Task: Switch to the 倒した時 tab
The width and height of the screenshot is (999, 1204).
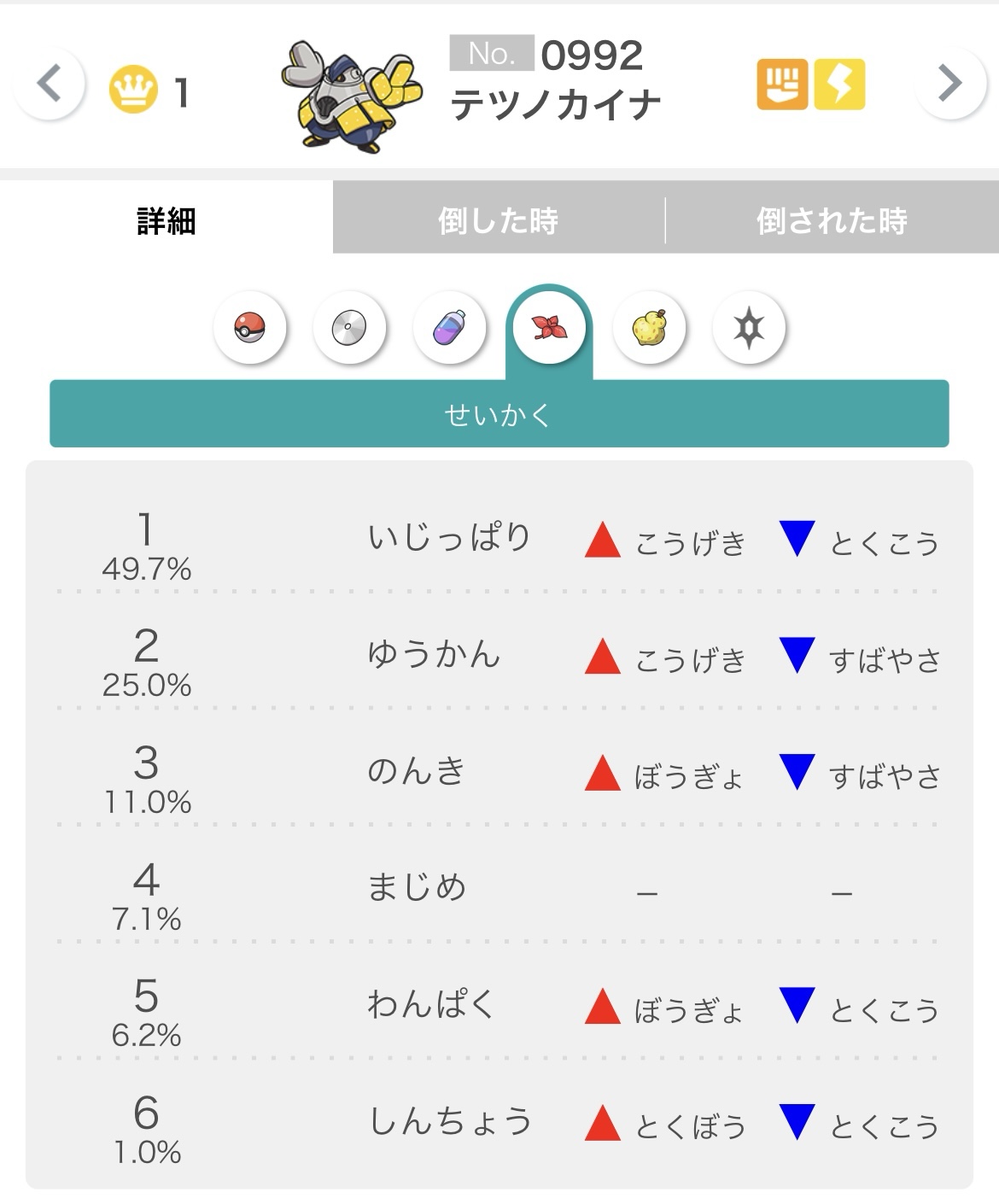Action: (x=498, y=220)
